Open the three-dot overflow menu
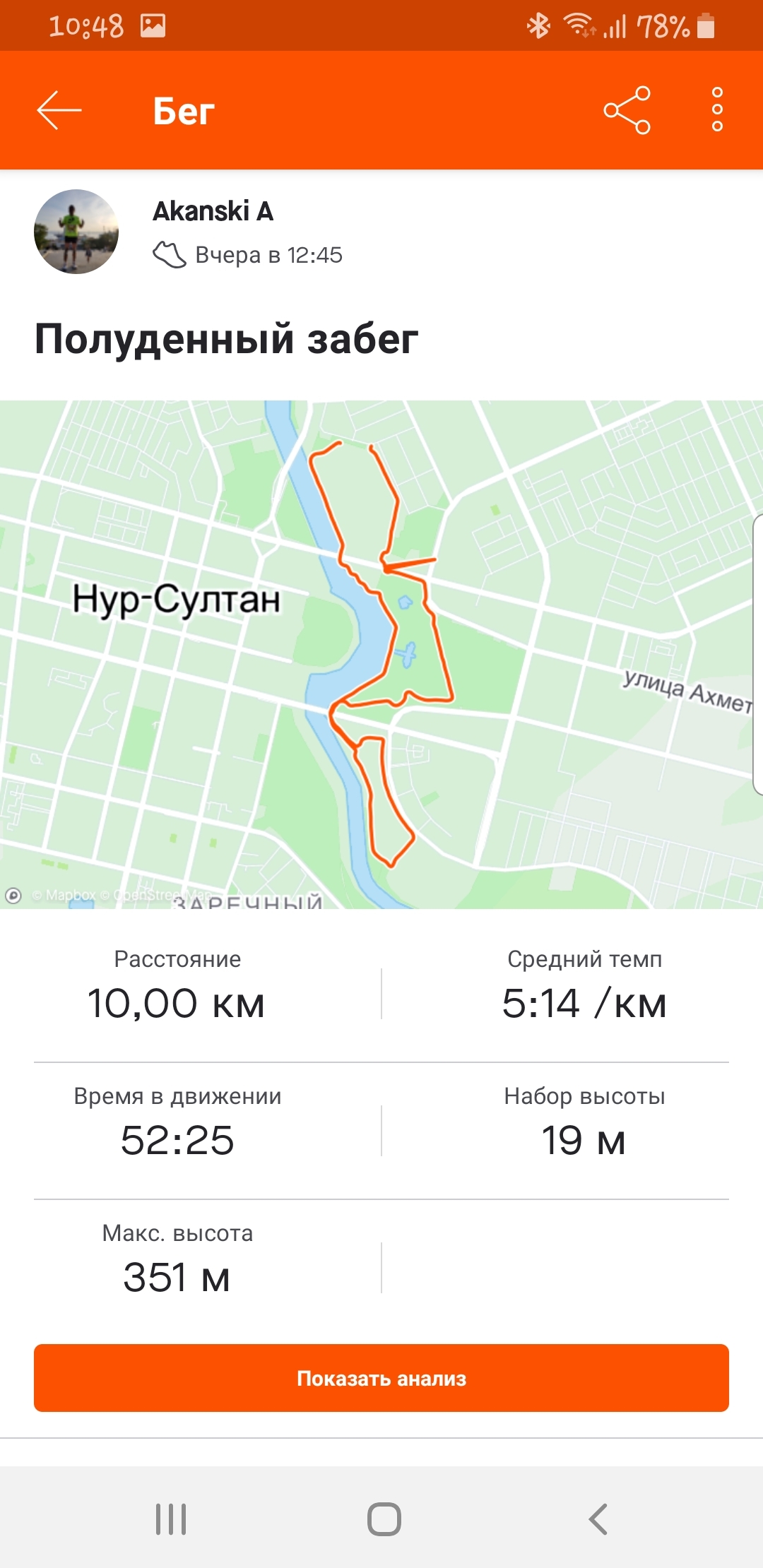763x1568 pixels. coord(717,110)
